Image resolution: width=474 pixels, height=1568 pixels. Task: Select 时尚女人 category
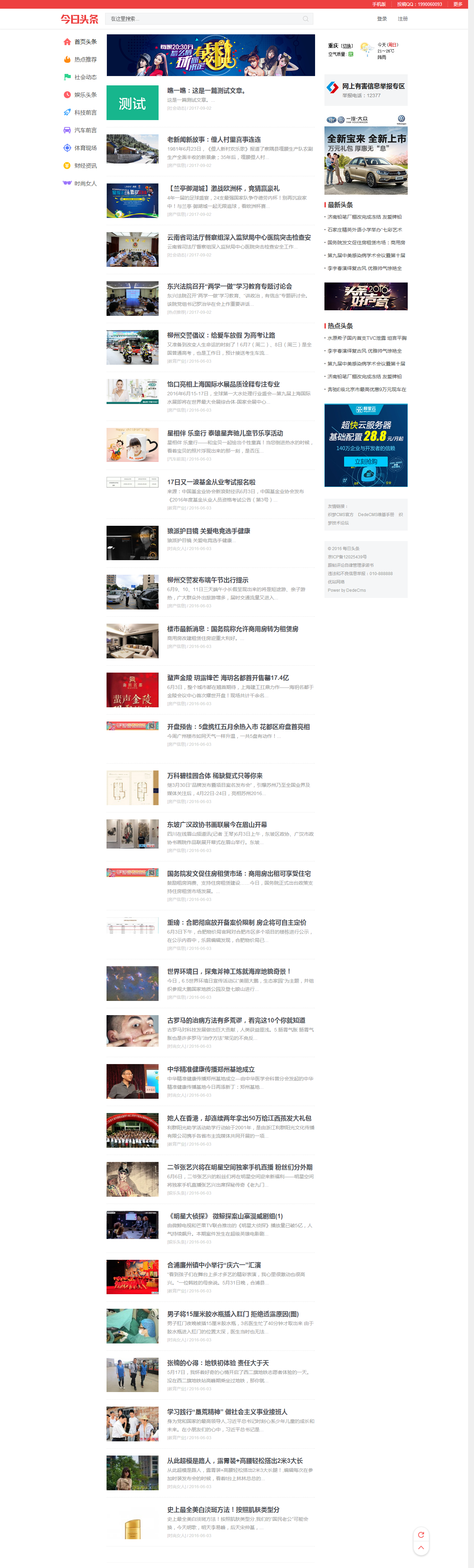(x=85, y=183)
